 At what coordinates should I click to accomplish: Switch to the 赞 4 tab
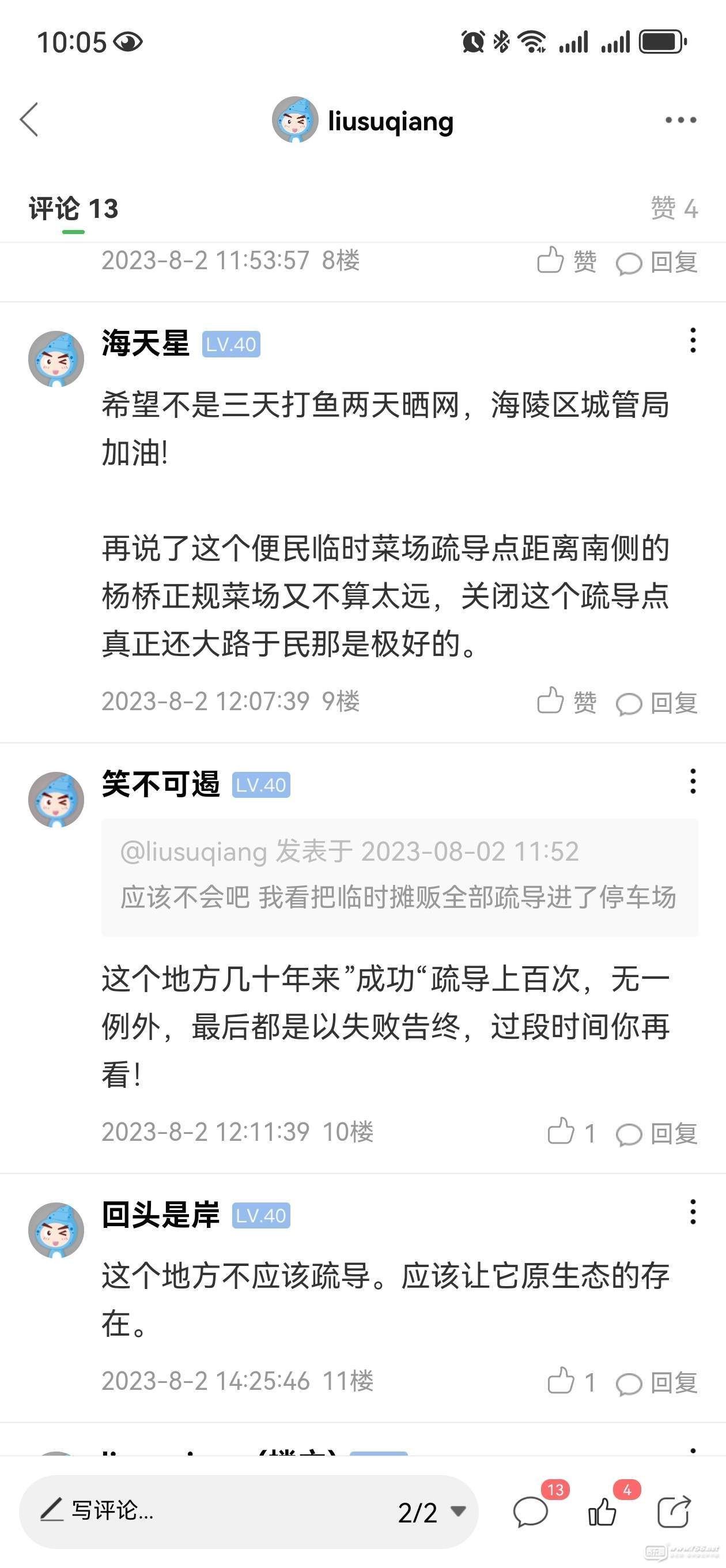pos(674,208)
